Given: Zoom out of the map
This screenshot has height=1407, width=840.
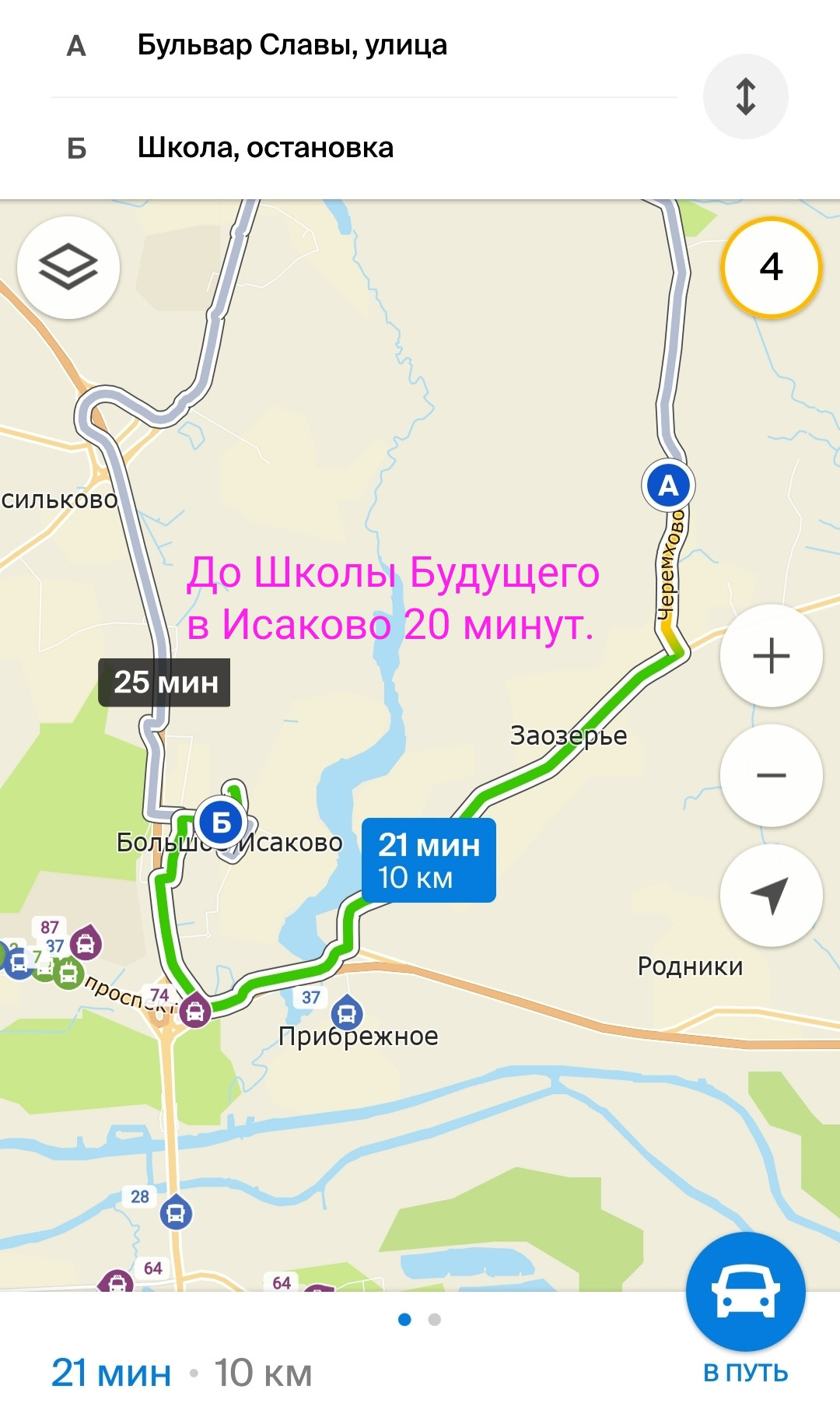Looking at the screenshot, I should click(771, 775).
